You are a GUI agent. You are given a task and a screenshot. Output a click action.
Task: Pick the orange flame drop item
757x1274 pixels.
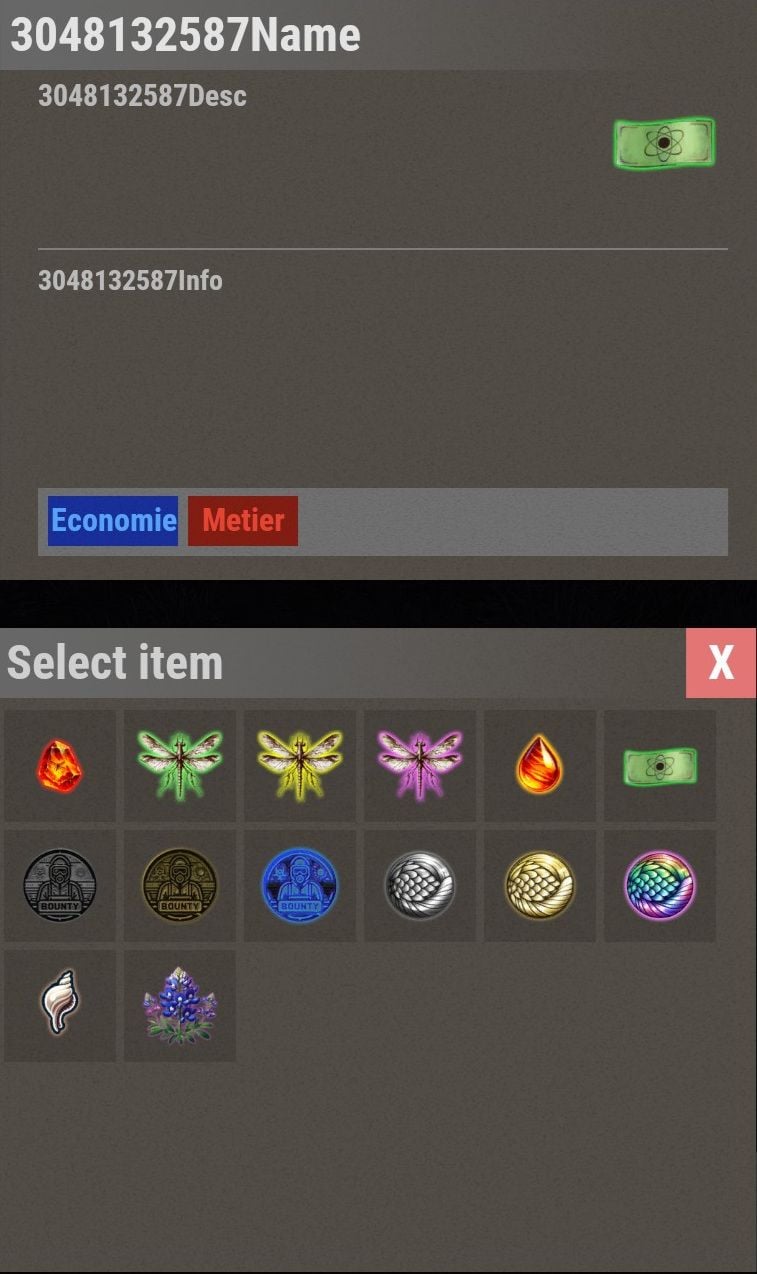(x=540, y=766)
